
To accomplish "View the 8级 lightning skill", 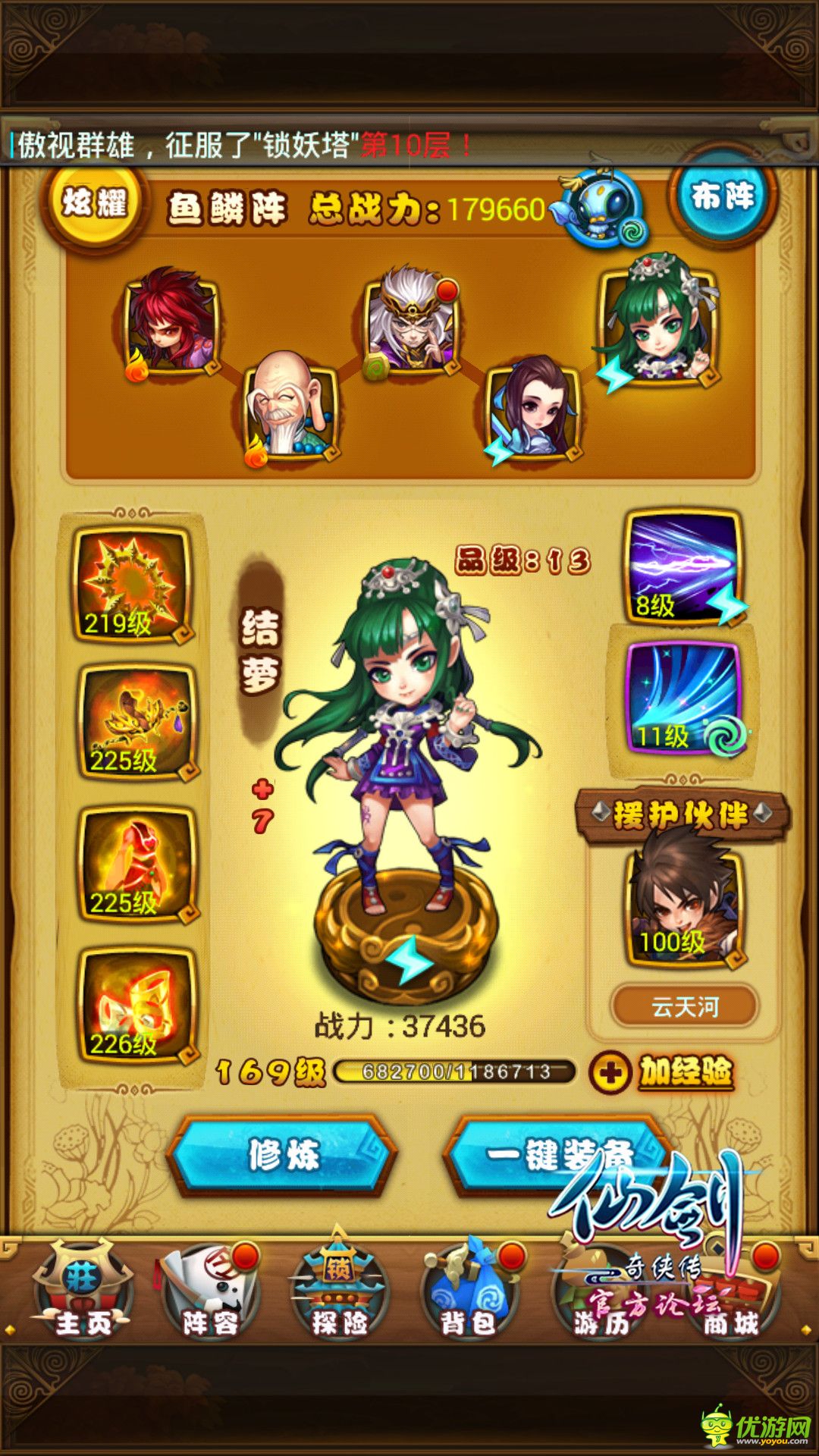I will coord(682,567).
